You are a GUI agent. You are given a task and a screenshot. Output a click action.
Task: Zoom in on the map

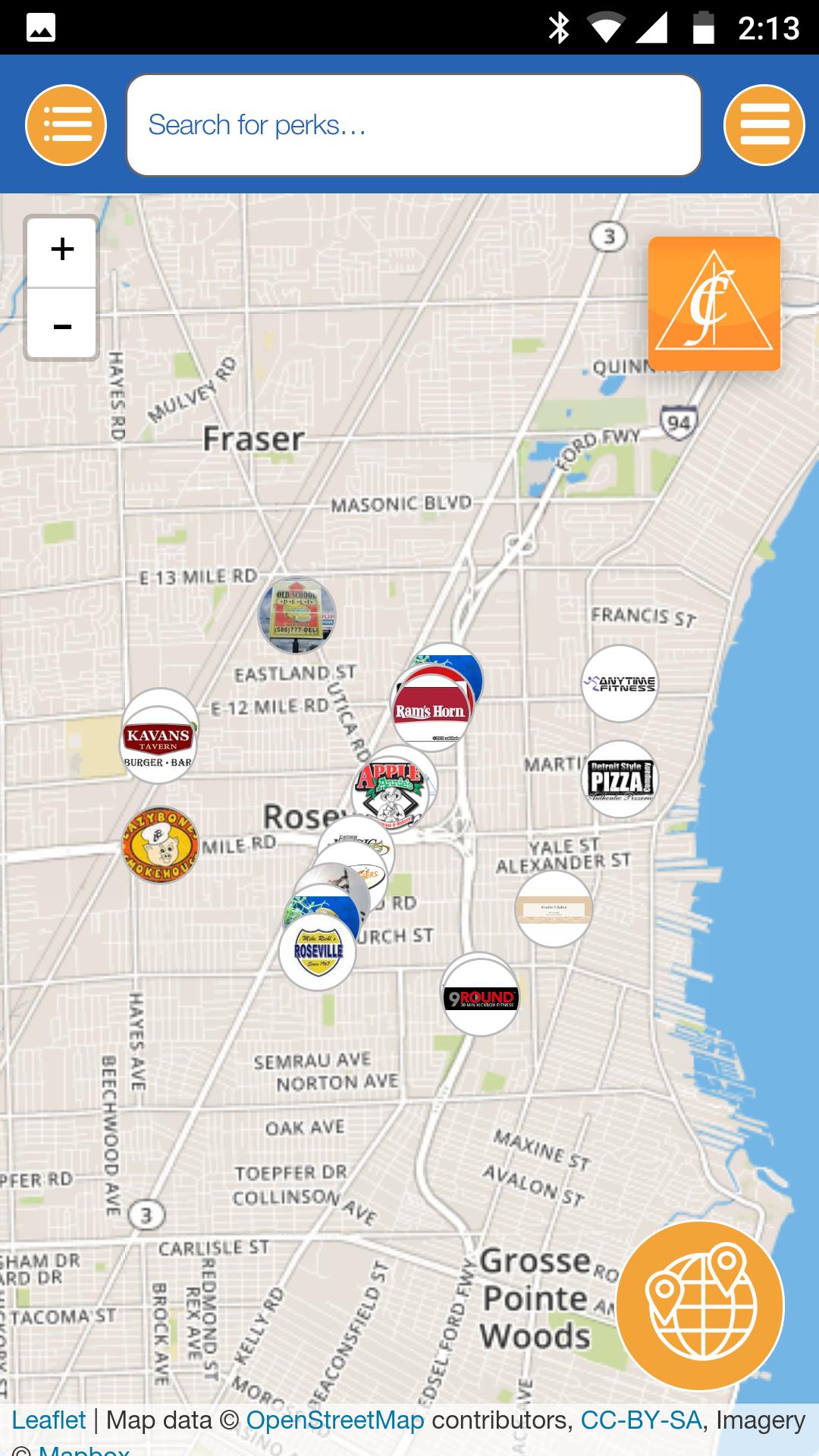62,250
